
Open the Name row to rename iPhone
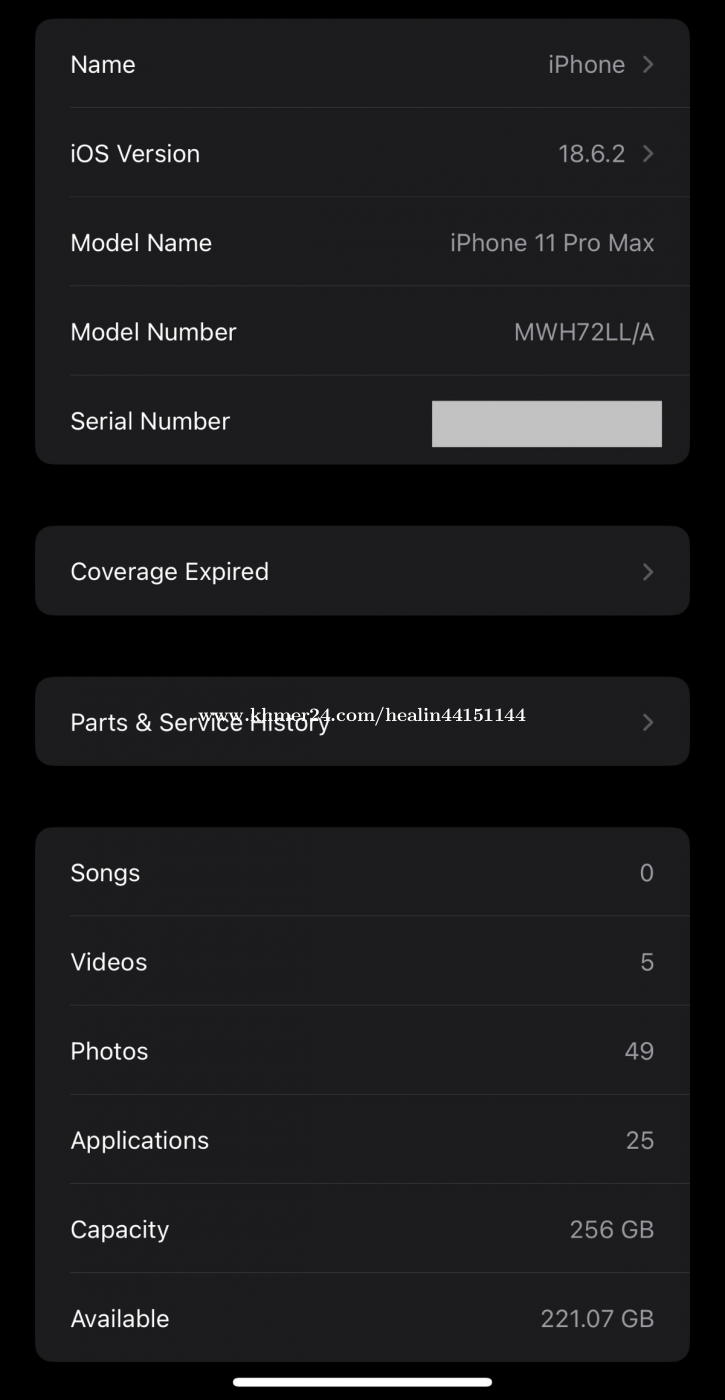(x=362, y=64)
